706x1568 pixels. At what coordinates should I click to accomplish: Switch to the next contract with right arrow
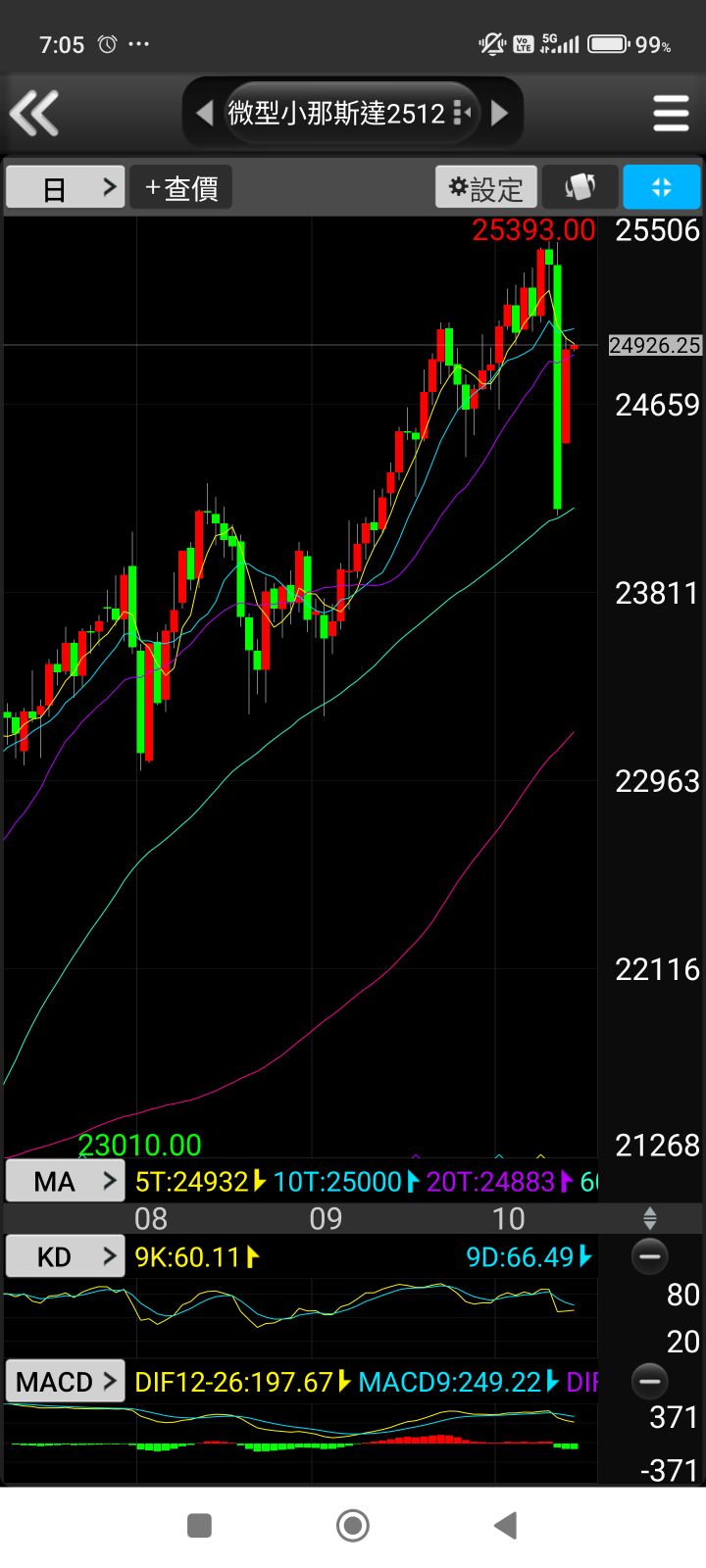tap(499, 113)
